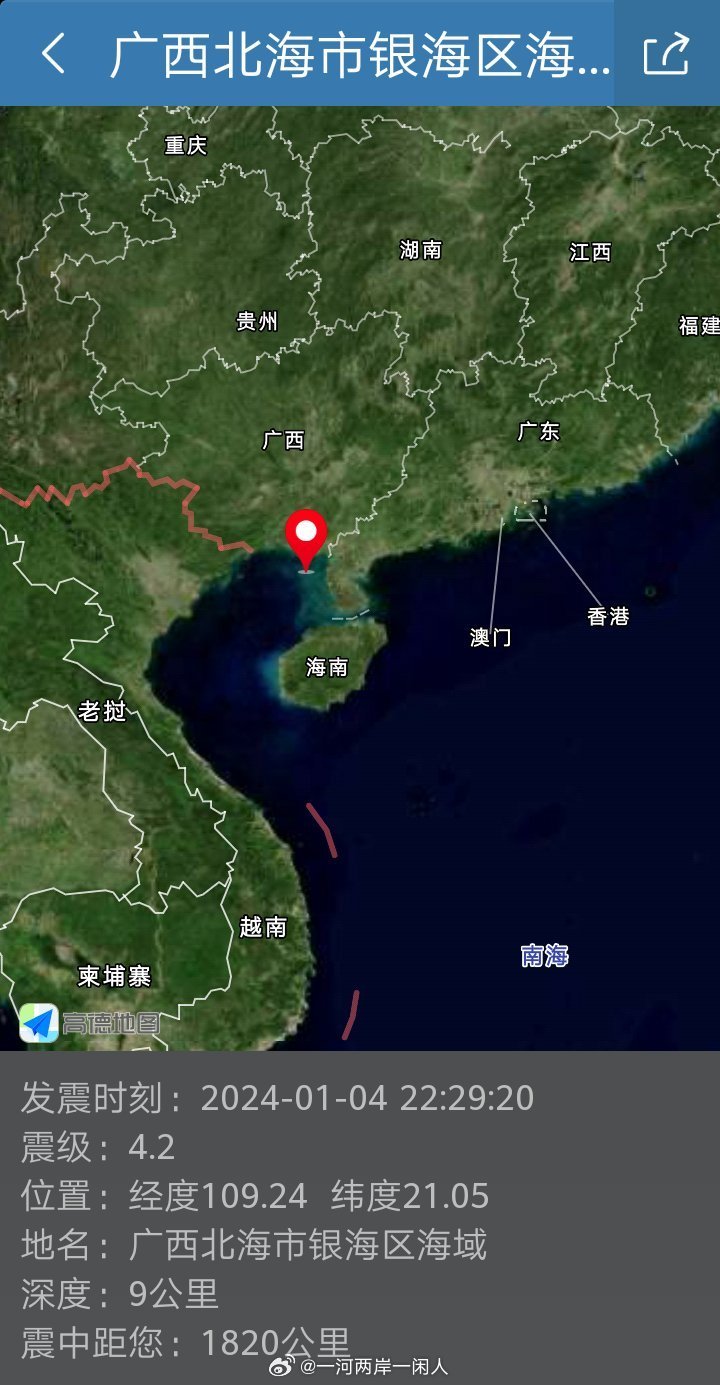
Task: Go back using the top-left arrow
Action: 53,54
